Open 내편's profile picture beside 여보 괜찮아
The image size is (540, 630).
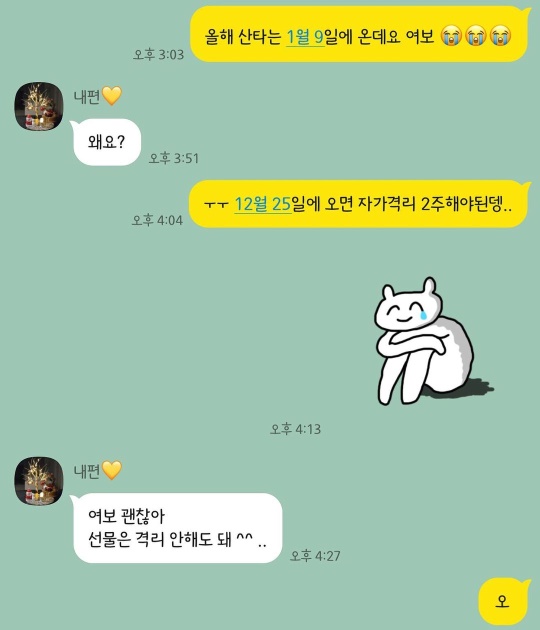click(x=39, y=481)
